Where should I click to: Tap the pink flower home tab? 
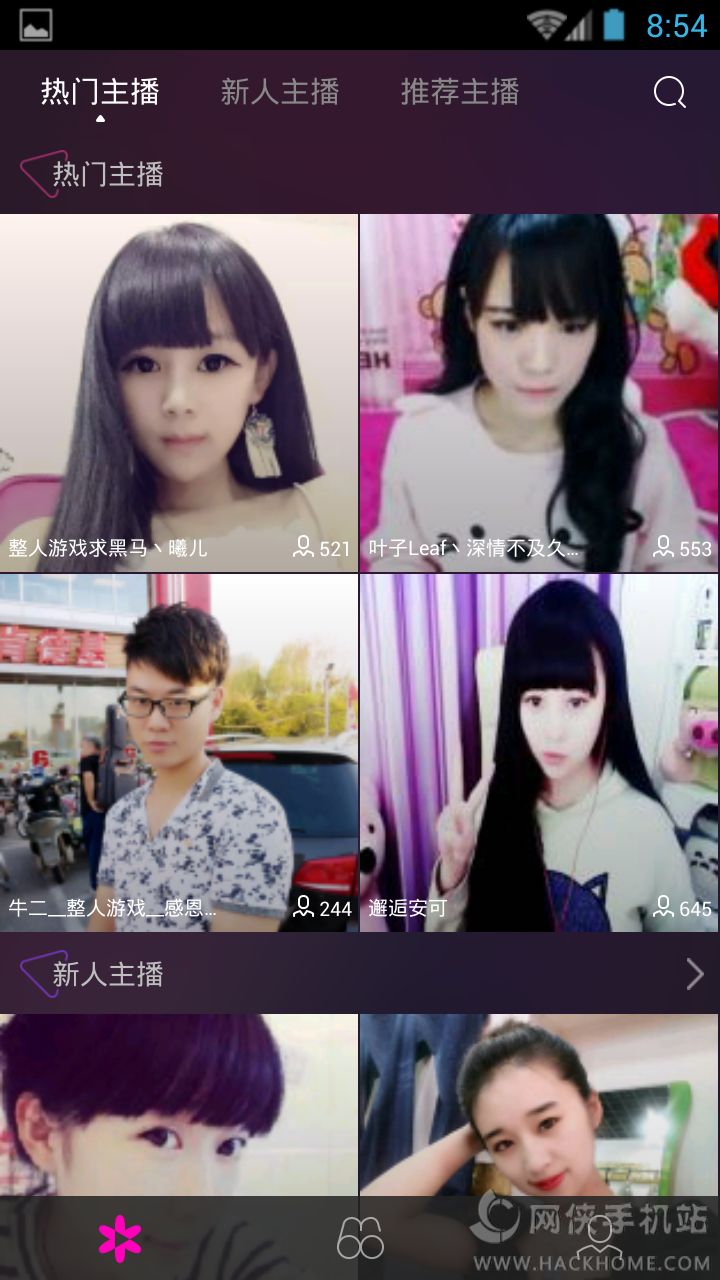click(120, 1238)
